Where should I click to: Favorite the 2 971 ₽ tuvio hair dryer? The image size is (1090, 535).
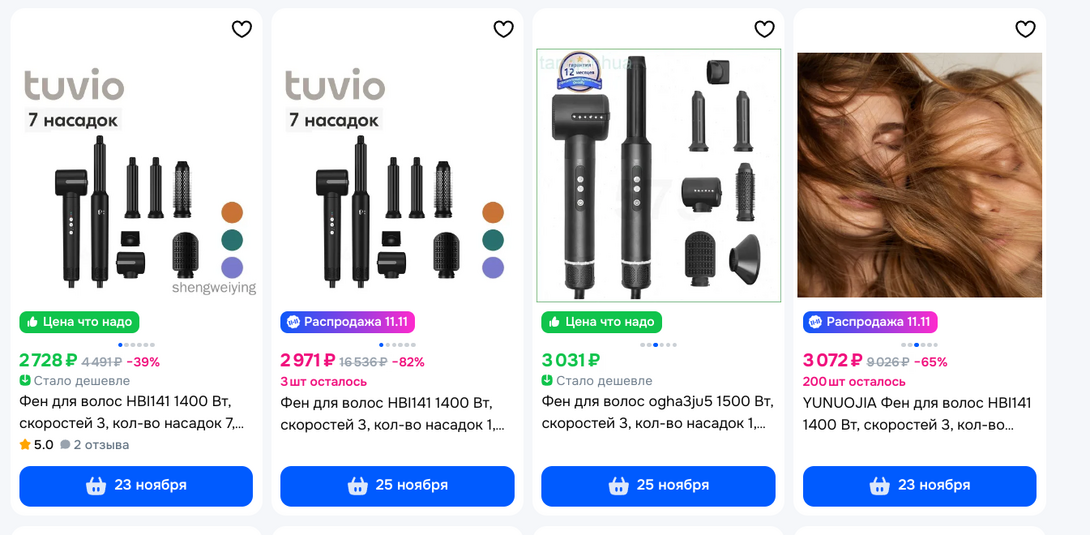(x=503, y=29)
